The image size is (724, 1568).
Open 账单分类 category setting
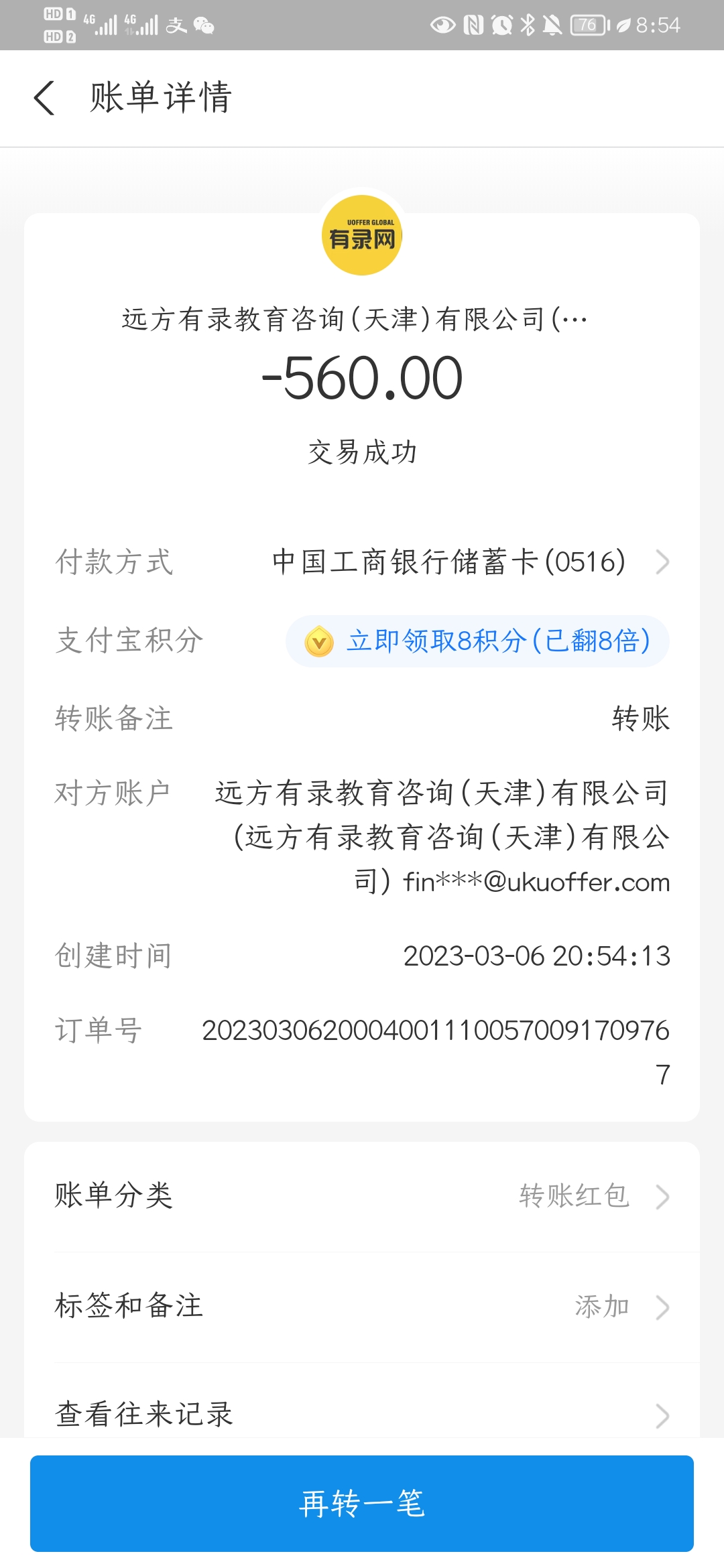(362, 1196)
